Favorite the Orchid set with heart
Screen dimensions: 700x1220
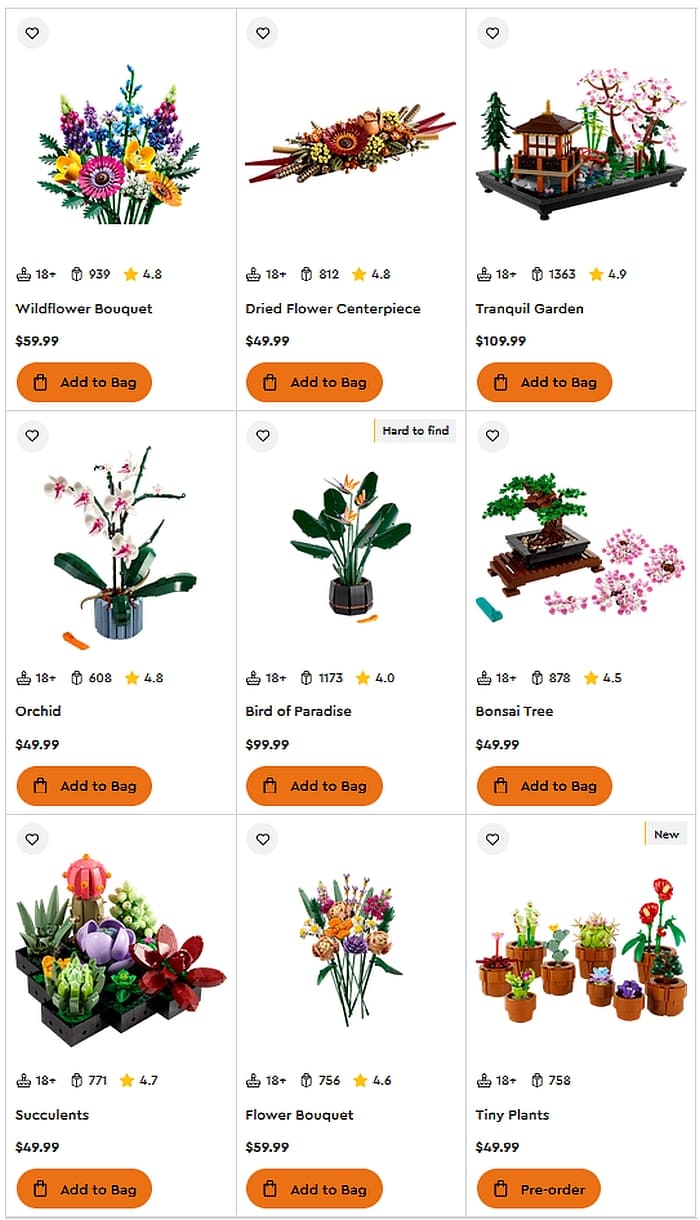tap(32, 436)
